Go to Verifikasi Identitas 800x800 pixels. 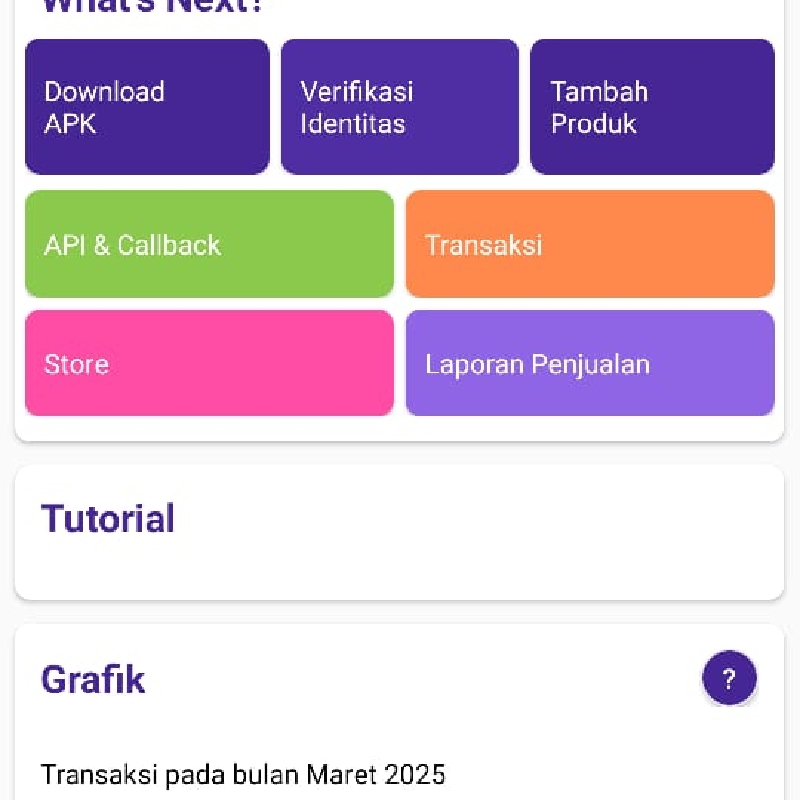400,107
